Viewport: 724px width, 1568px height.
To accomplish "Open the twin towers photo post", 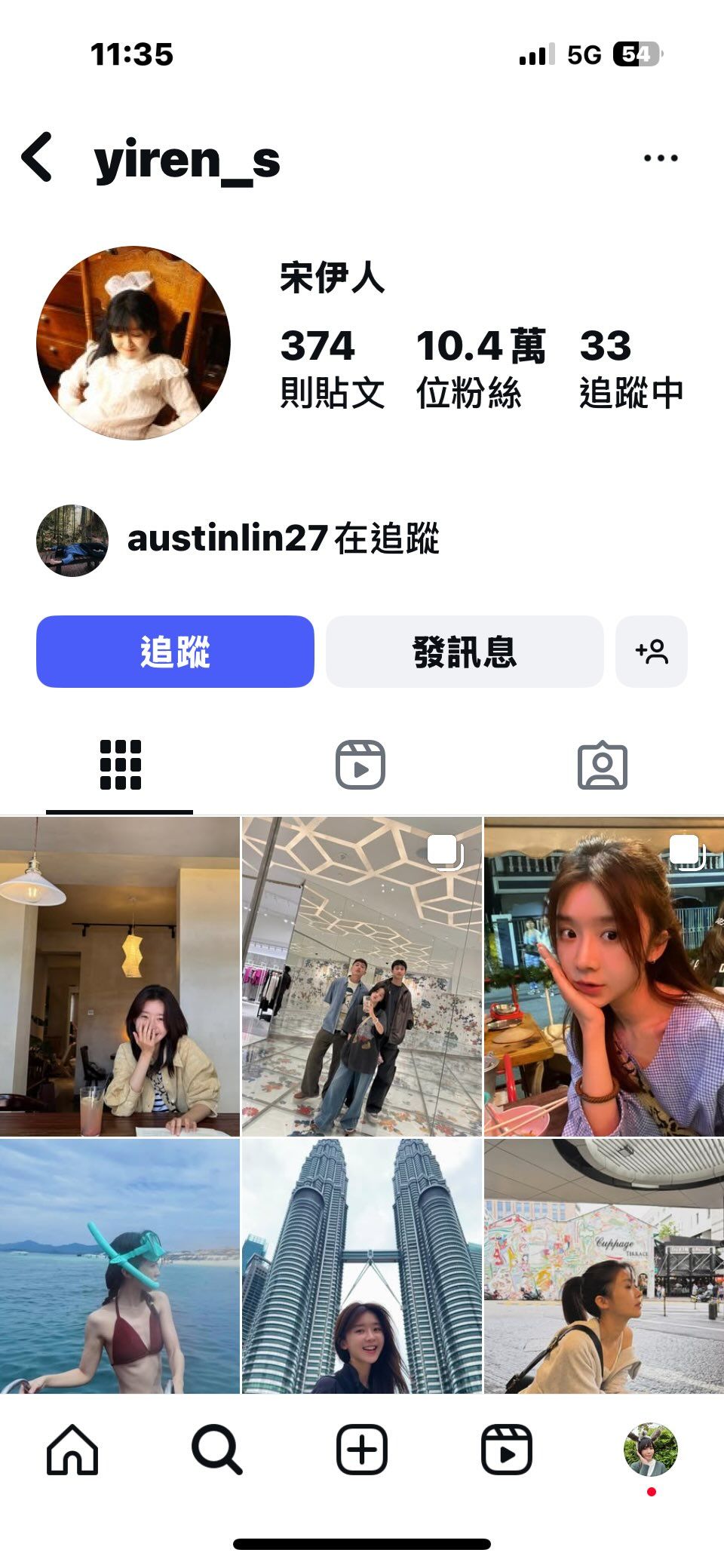I will coord(362,1266).
